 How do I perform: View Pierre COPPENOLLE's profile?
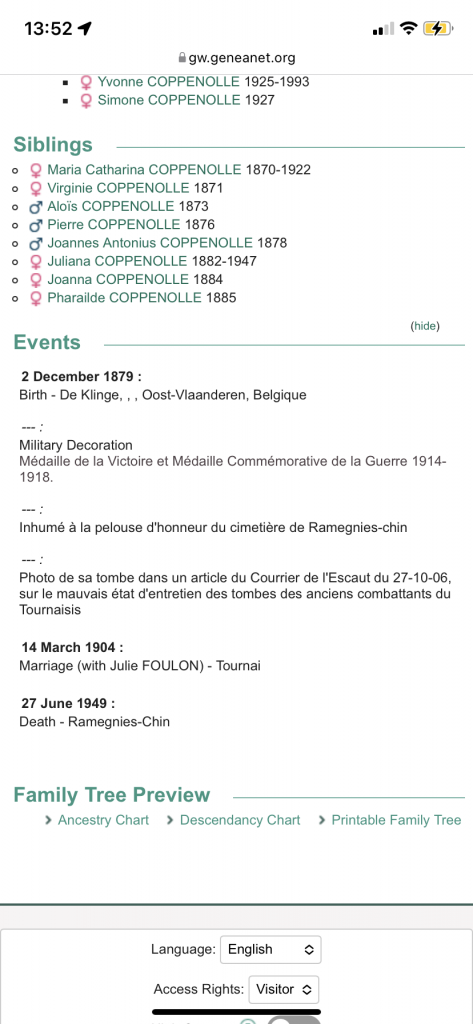pyautogui.click(x=114, y=225)
